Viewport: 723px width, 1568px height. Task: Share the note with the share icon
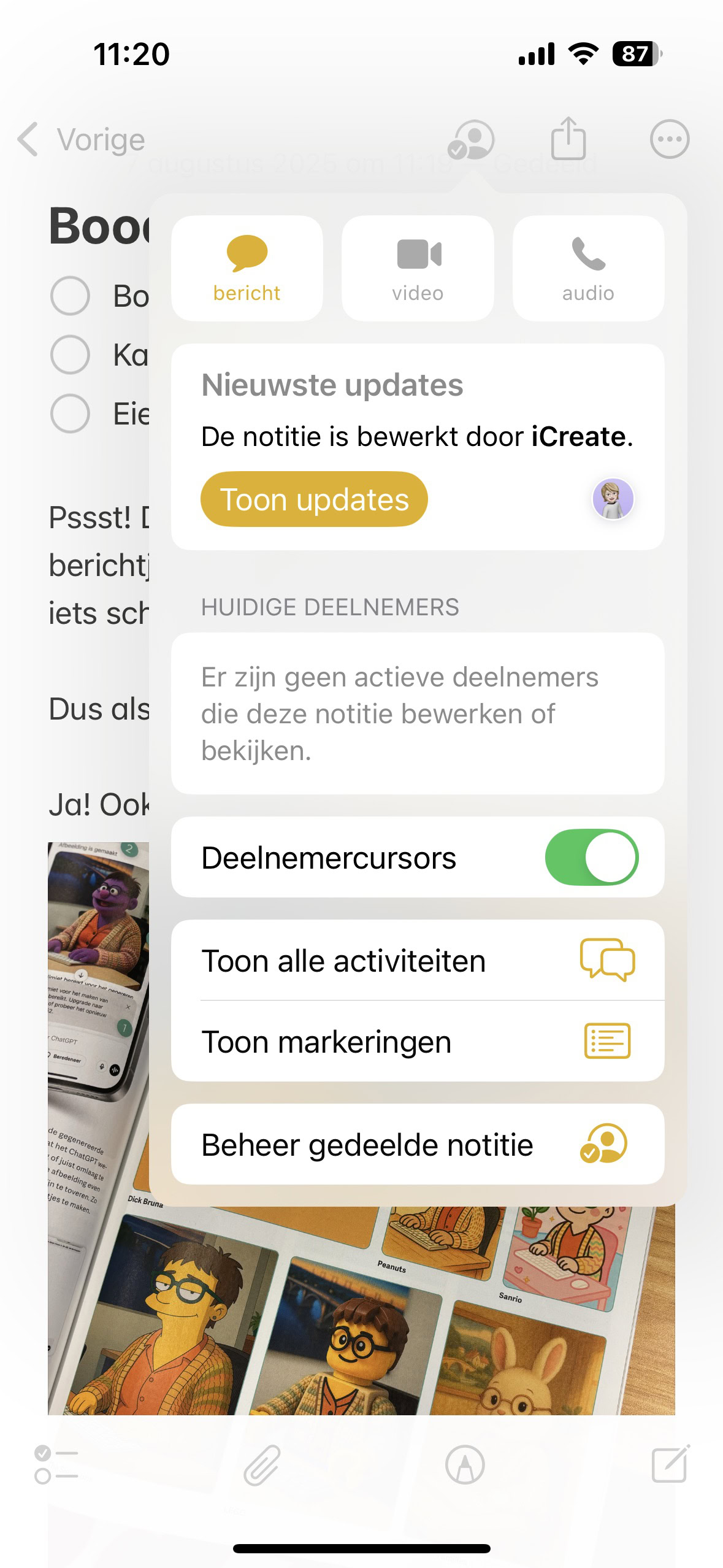coord(568,139)
